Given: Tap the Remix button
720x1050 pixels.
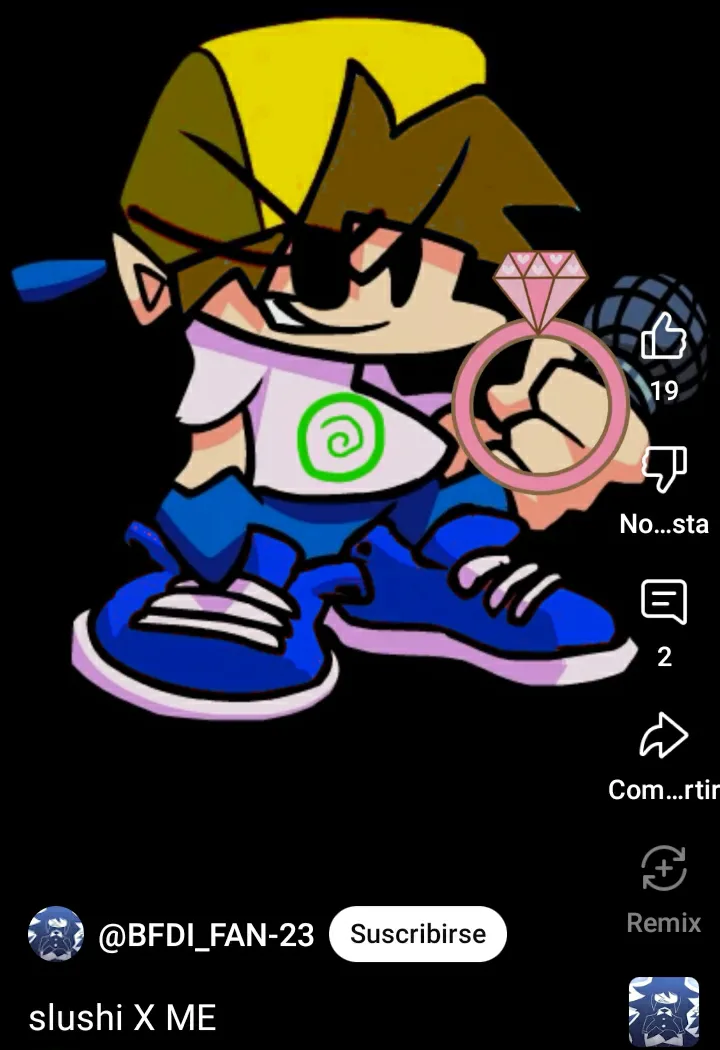Looking at the screenshot, I should pyautogui.click(x=664, y=869).
